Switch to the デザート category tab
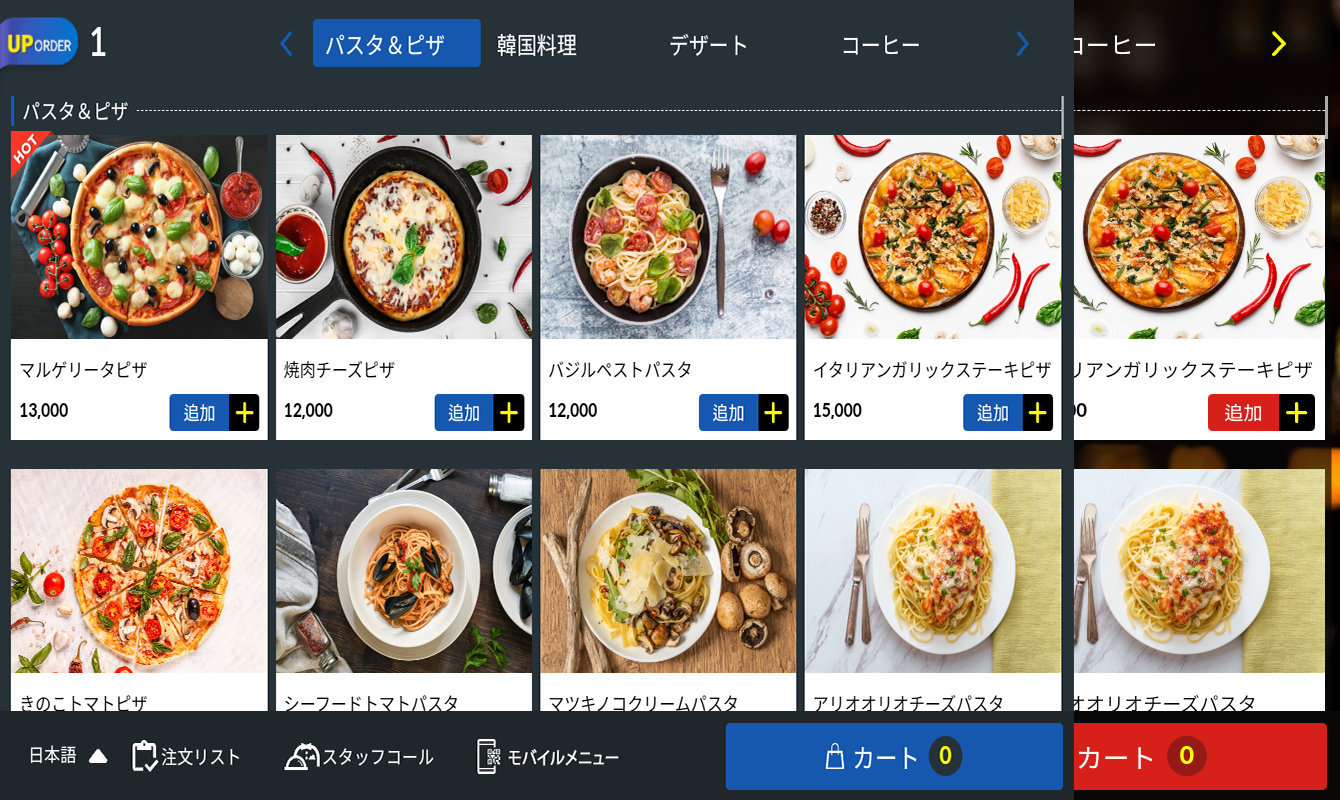The image size is (1340, 800). [708, 45]
